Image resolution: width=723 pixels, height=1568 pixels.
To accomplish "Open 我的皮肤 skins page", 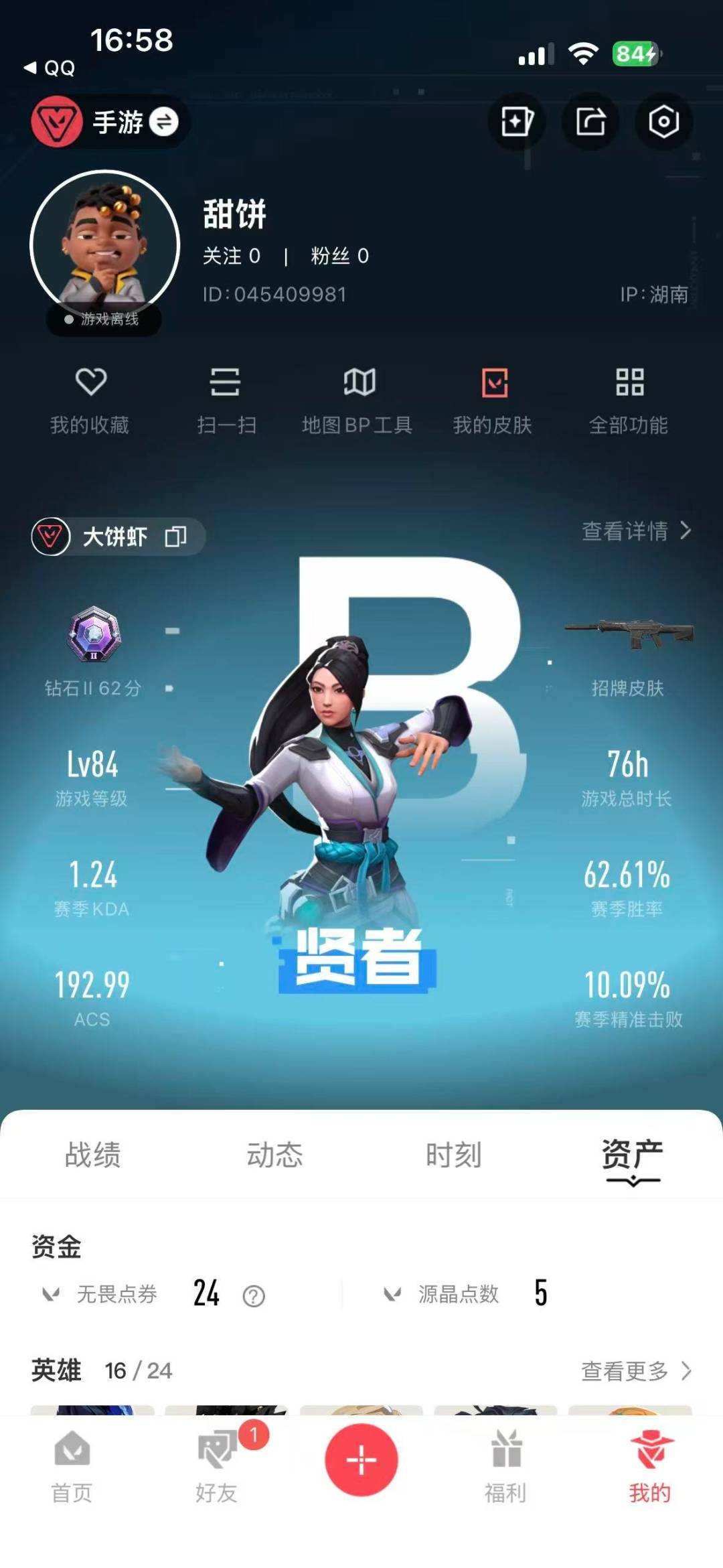I will [x=493, y=399].
